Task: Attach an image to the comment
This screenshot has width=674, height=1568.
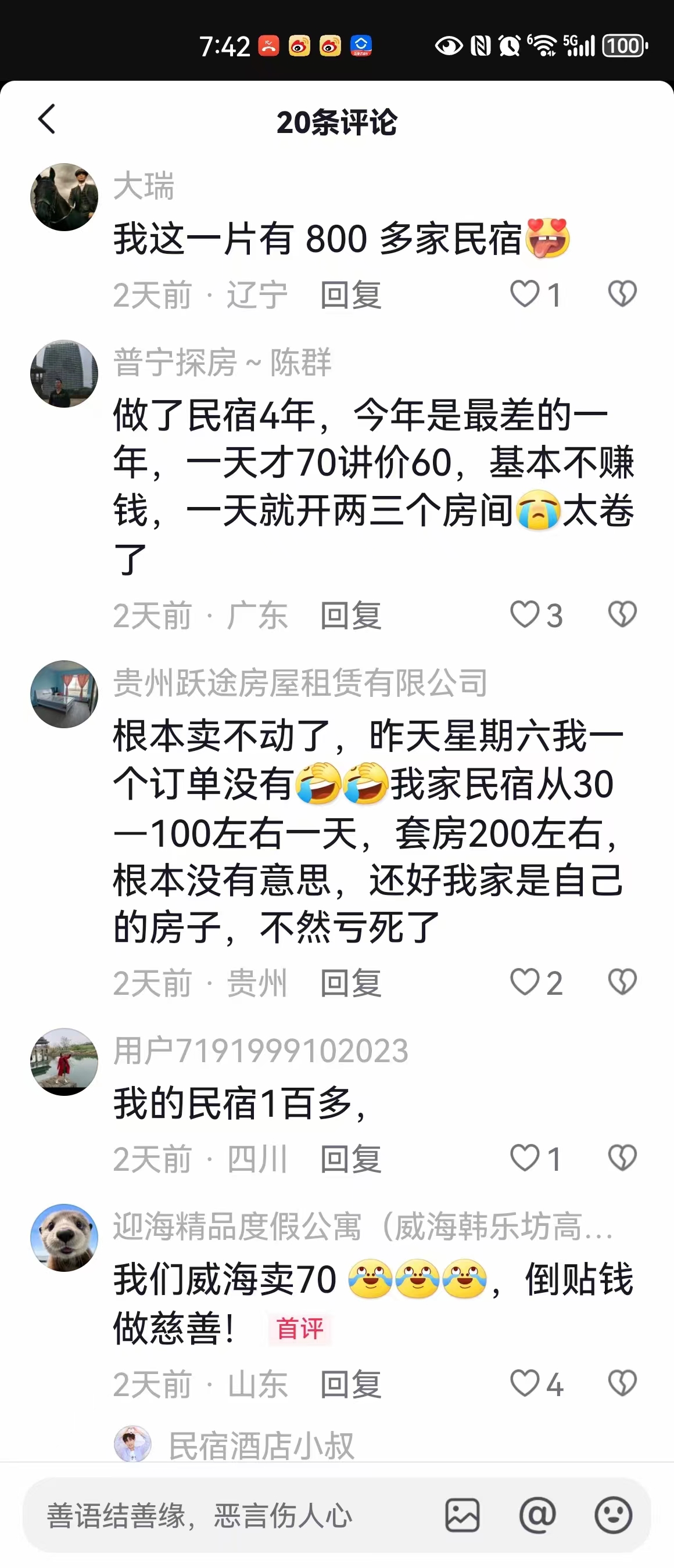Action: [x=462, y=1516]
